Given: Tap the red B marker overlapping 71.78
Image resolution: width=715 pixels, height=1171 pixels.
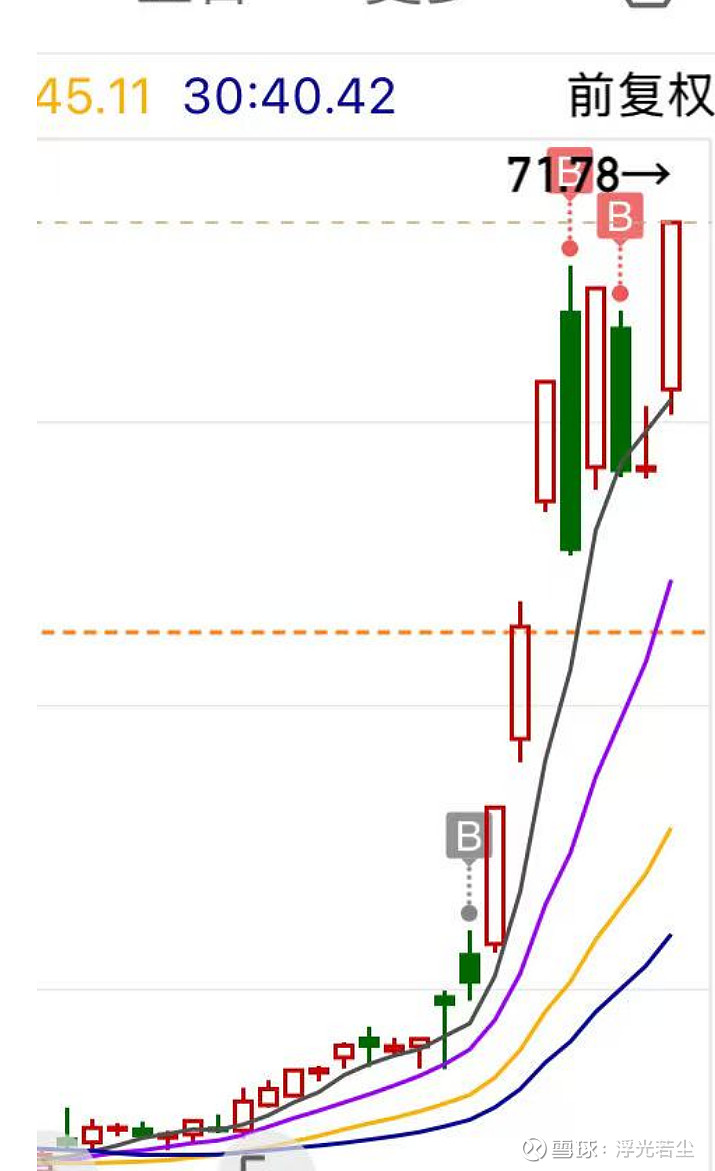Looking at the screenshot, I should pyautogui.click(x=569, y=170).
